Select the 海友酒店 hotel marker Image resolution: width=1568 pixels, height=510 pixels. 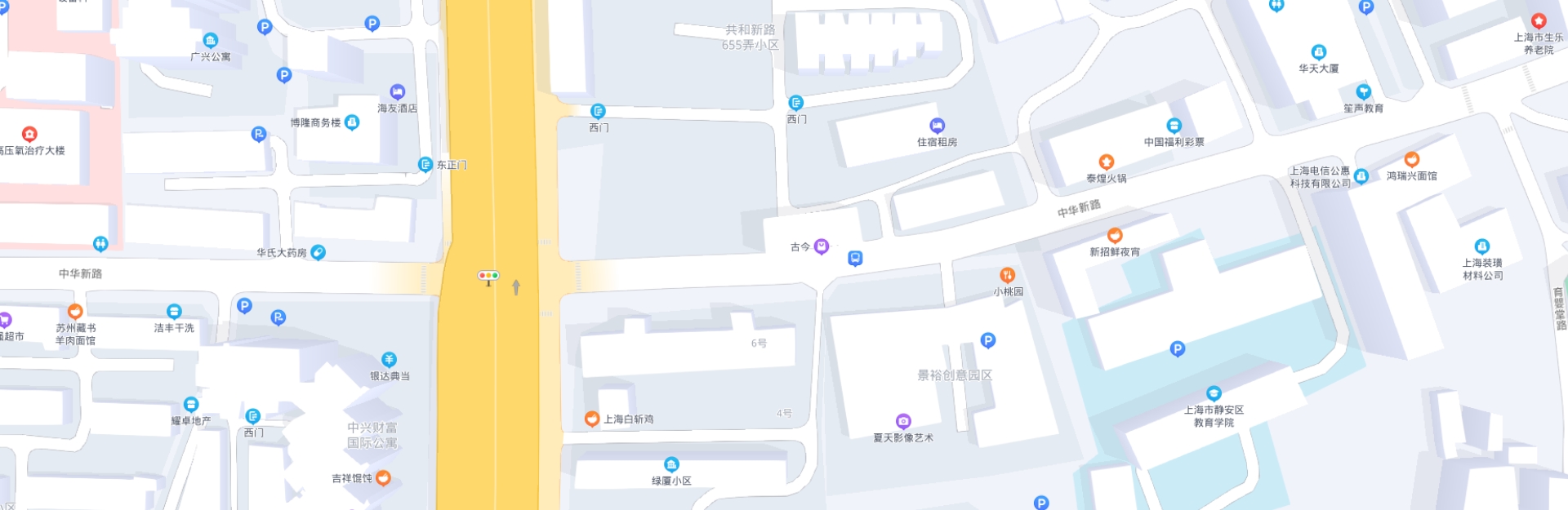[397, 91]
